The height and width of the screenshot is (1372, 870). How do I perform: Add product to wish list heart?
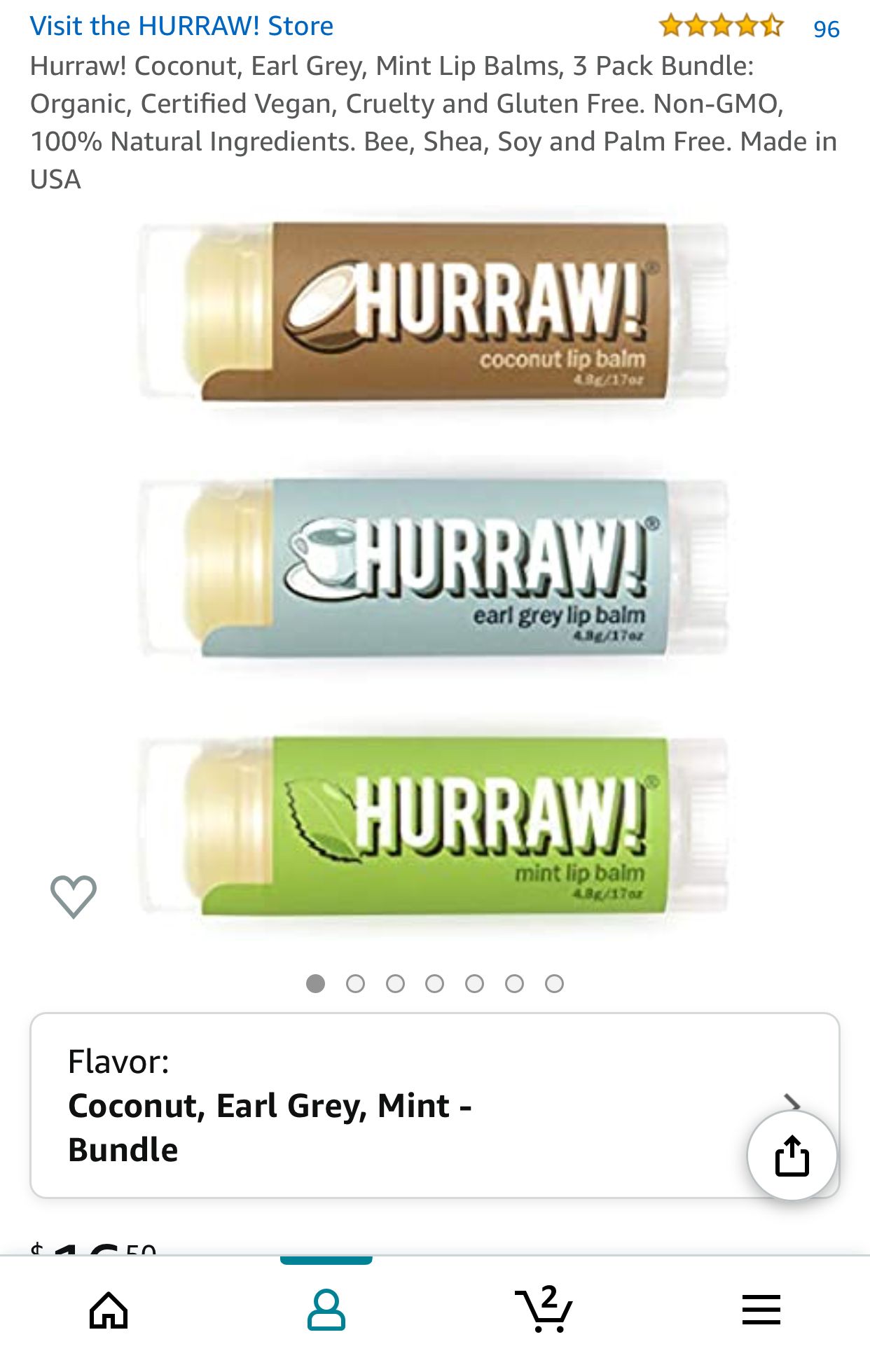74,896
